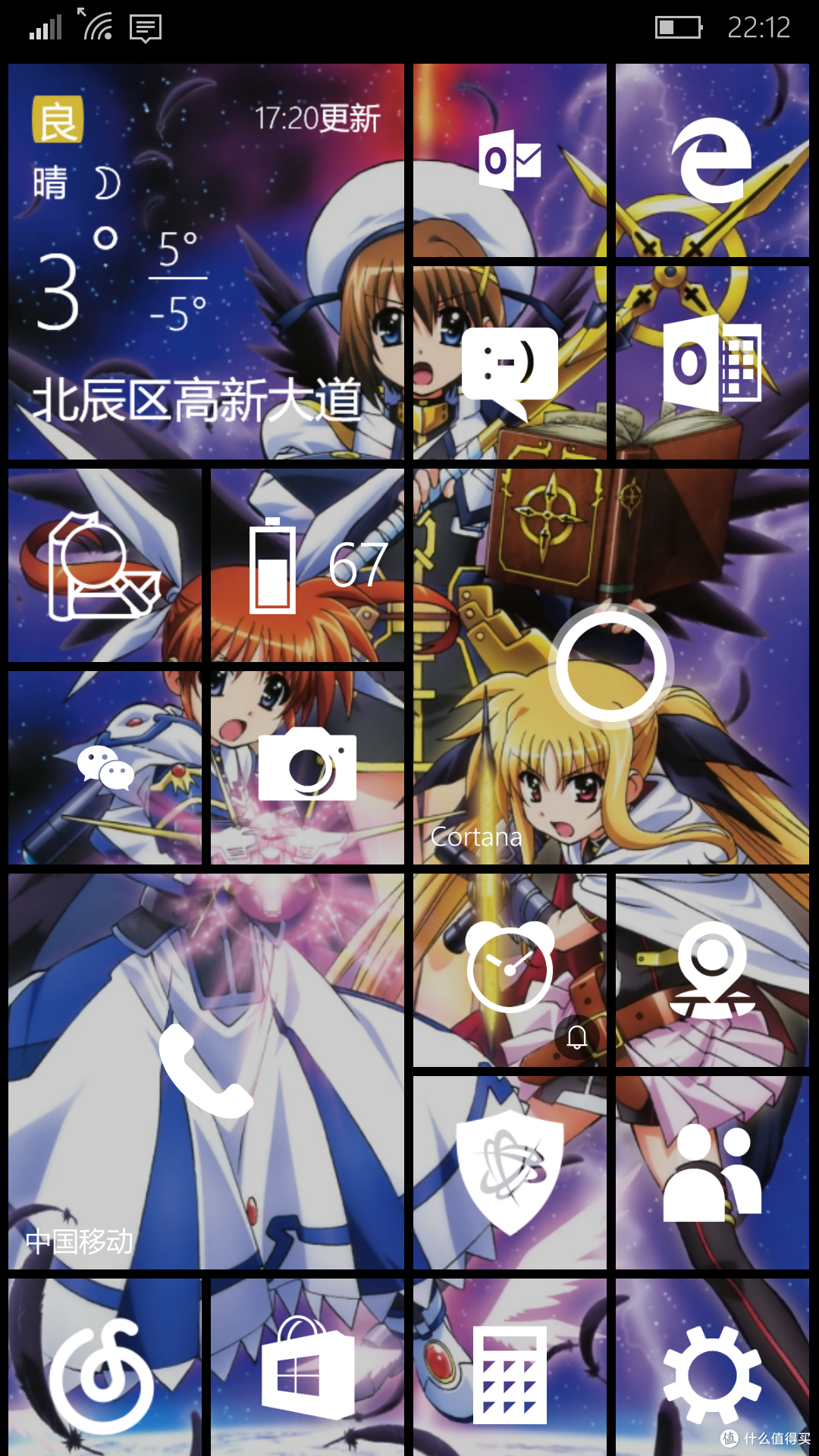This screenshot has height=1456, width=819.
Task: Open the People contacts tile
Action: [x=712, y=1173]
